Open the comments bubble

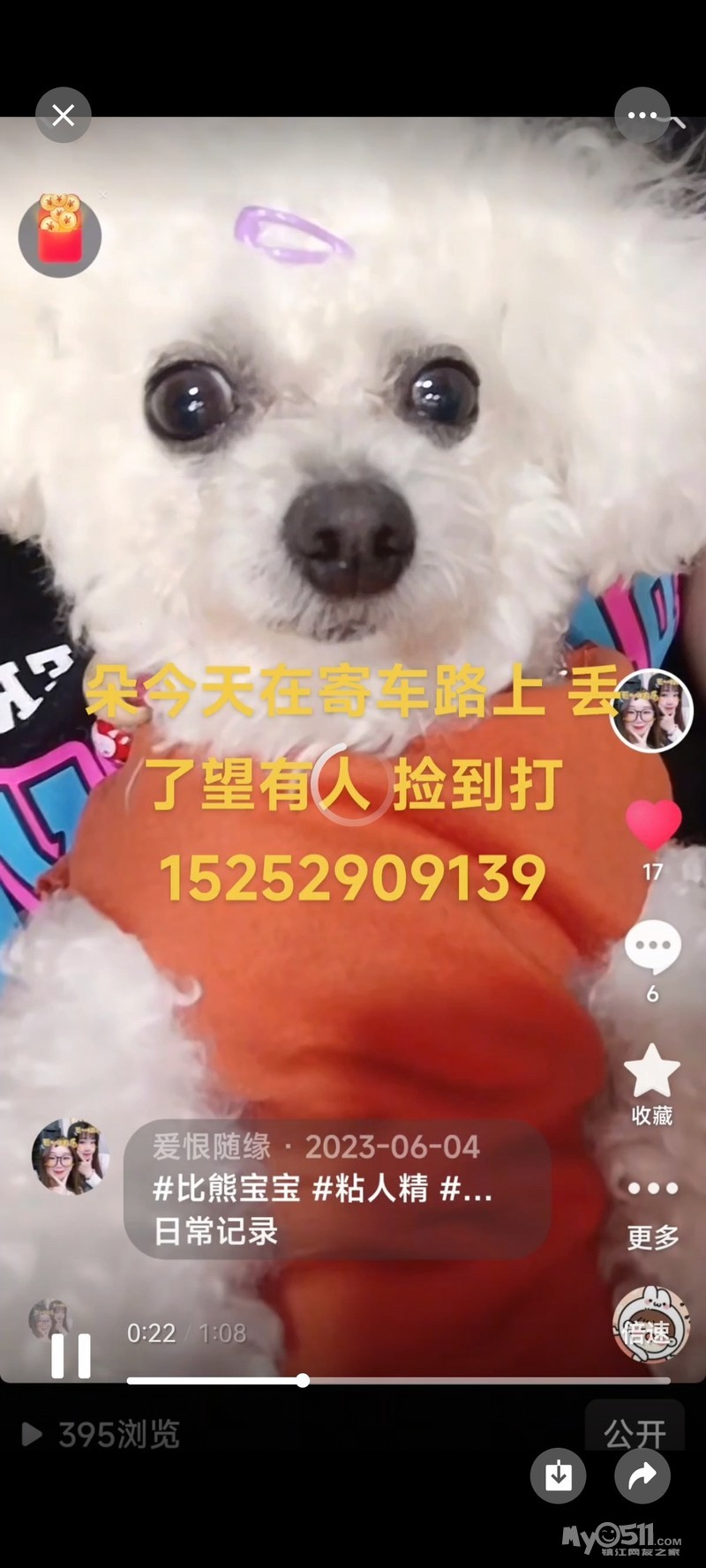pyautogui.click(x=653, y=947)
